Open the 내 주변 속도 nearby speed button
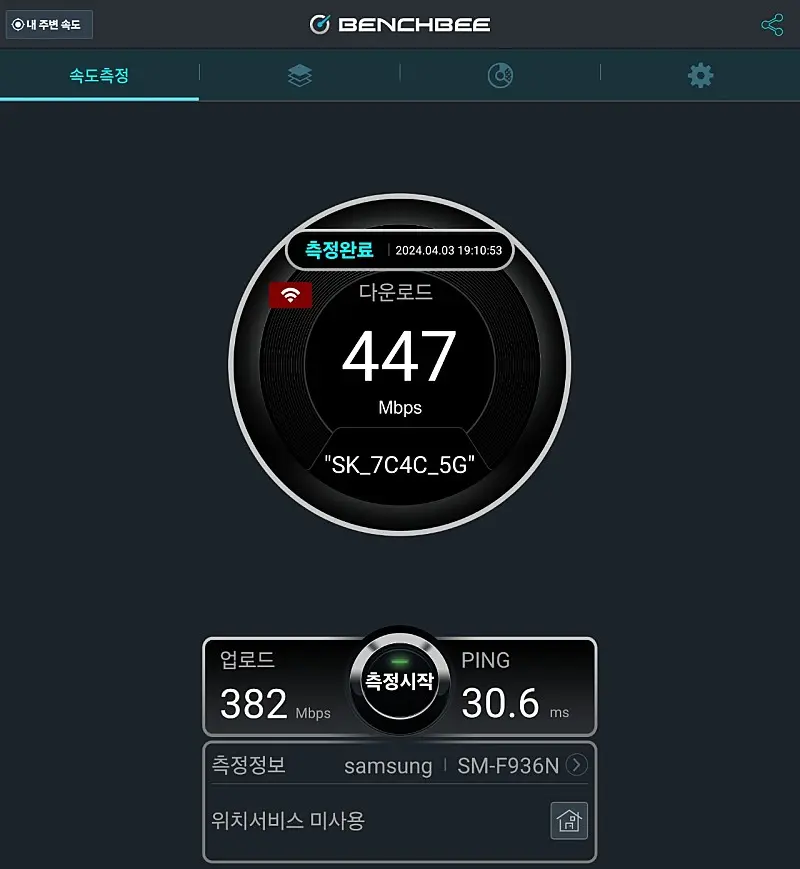Image resolution: width=800 pixels, height=869 pixels. (x=49, y=24)
